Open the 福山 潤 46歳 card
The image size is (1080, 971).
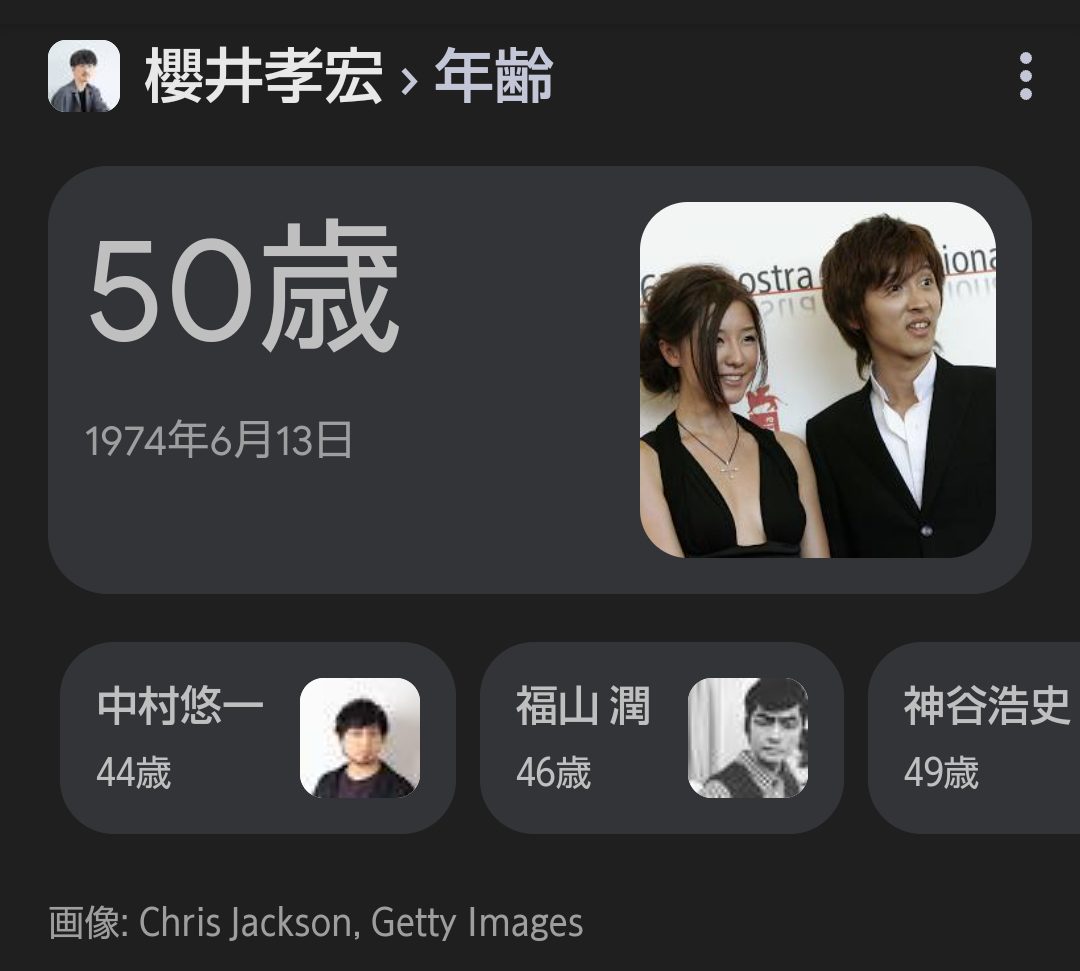[x=661, y=738]
